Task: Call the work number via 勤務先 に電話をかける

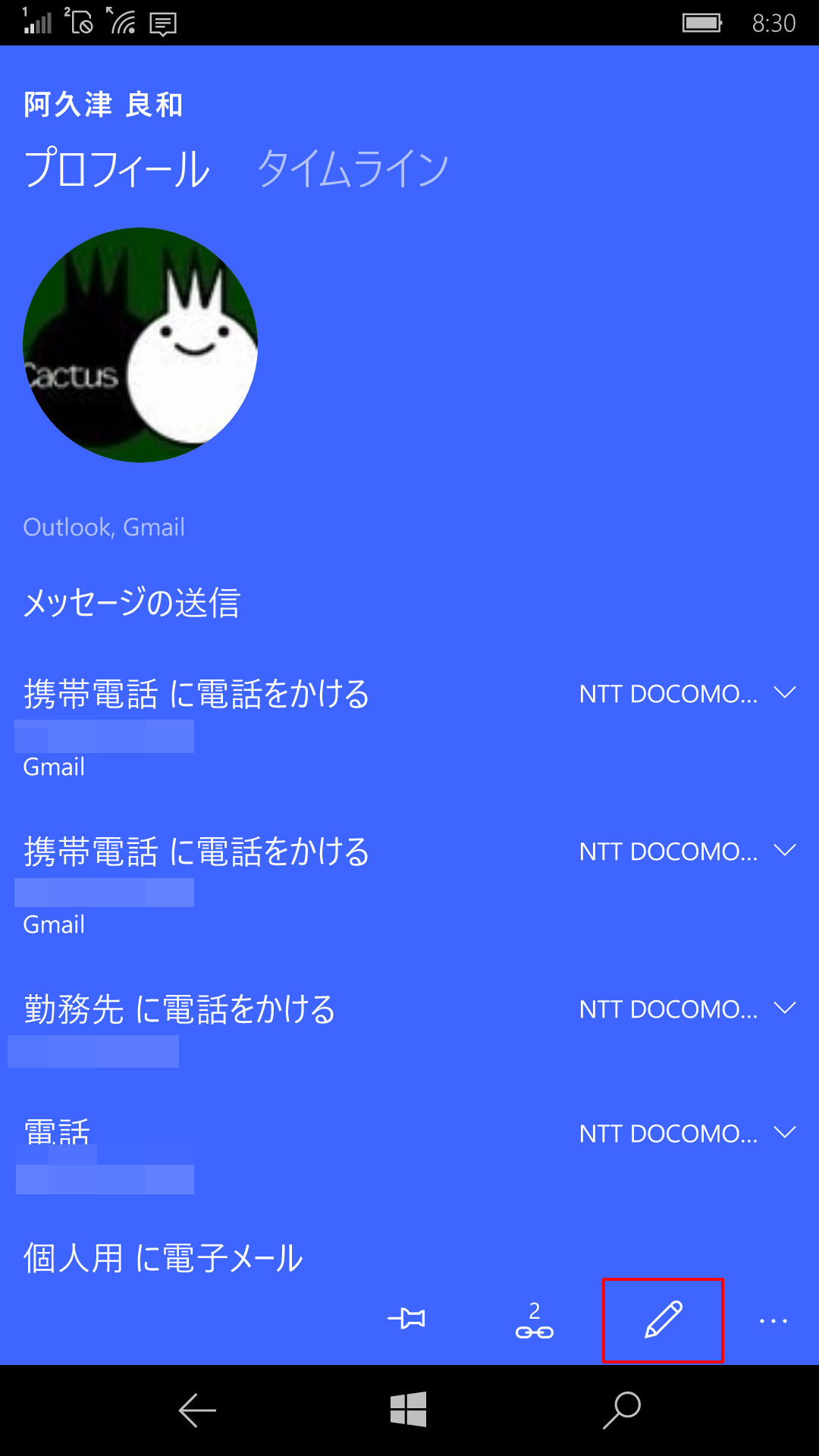Action: (x=182, y=1009)
